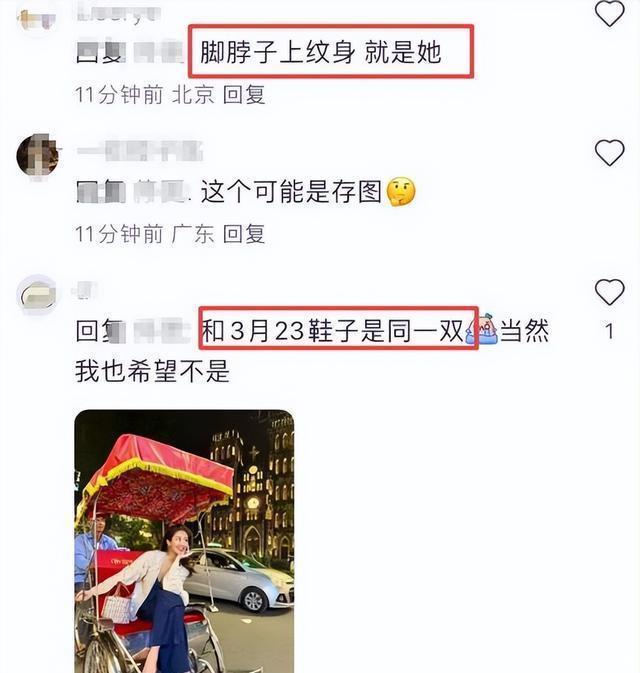Like the comment 这个可能是存图
This screenshot has height=673, width=640.
coord(609,153)
